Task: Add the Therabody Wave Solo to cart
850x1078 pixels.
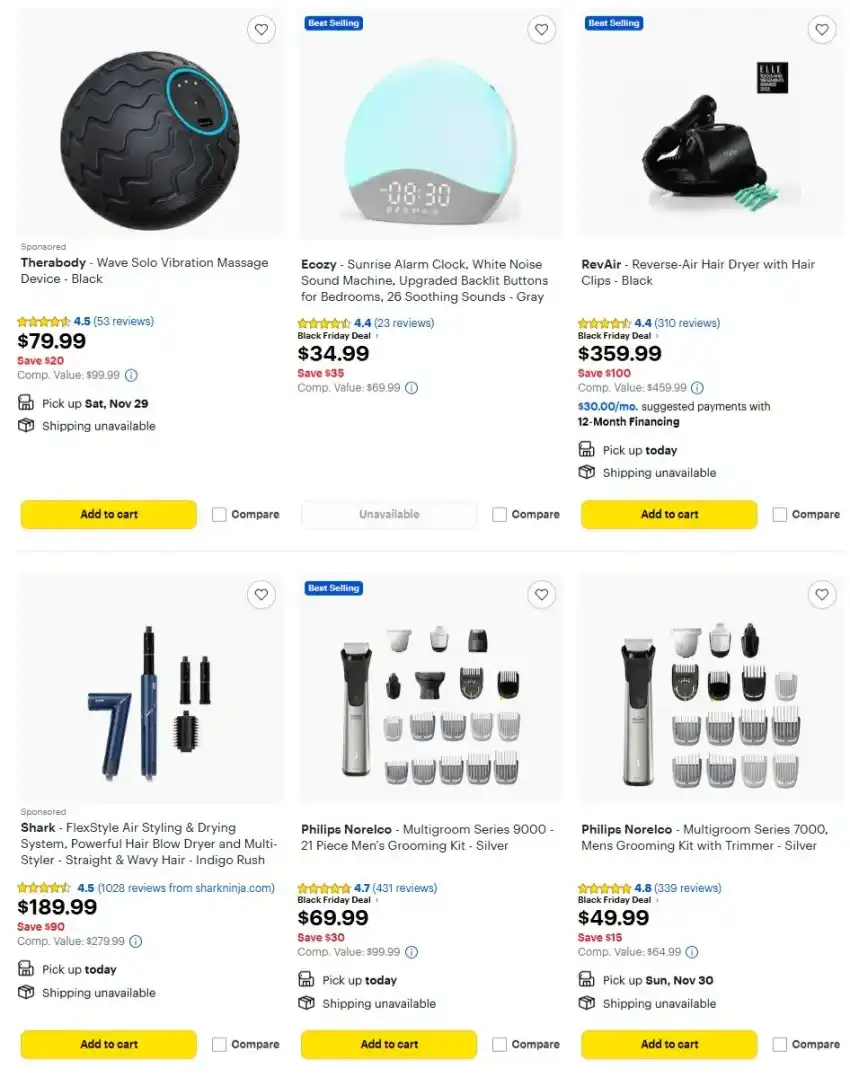Action: tap(109, 514)
